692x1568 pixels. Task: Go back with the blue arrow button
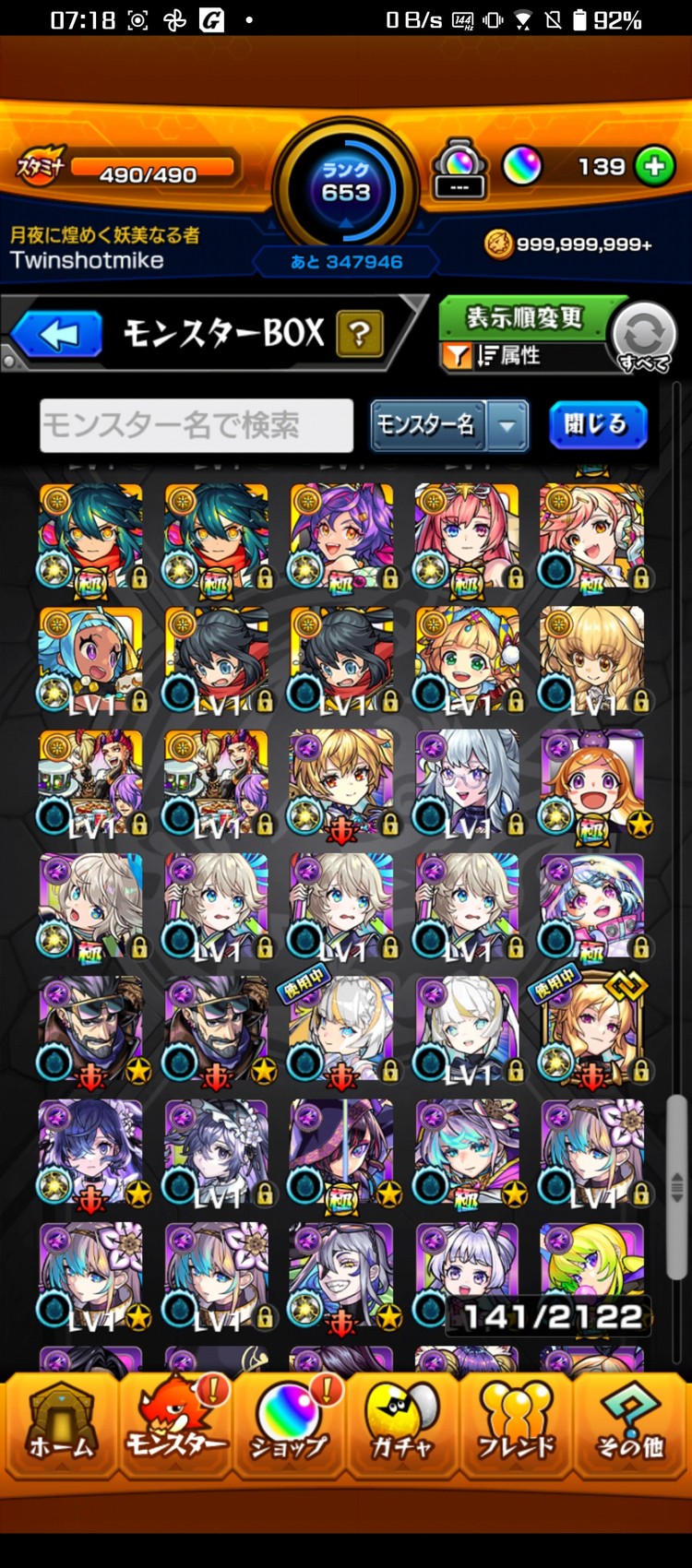[x=58, y=334]
